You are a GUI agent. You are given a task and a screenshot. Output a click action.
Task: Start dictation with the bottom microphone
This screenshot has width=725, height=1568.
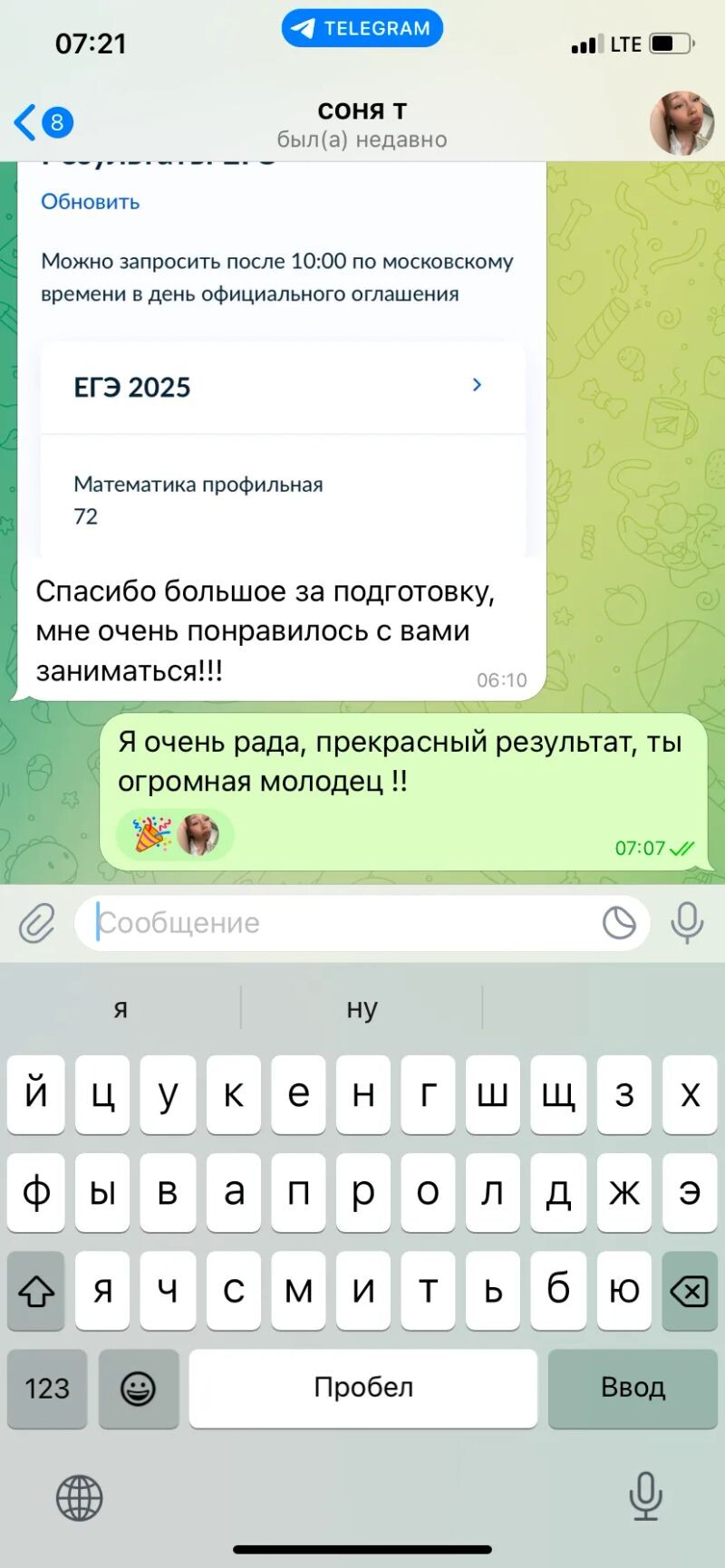[x=645, y=1496]
